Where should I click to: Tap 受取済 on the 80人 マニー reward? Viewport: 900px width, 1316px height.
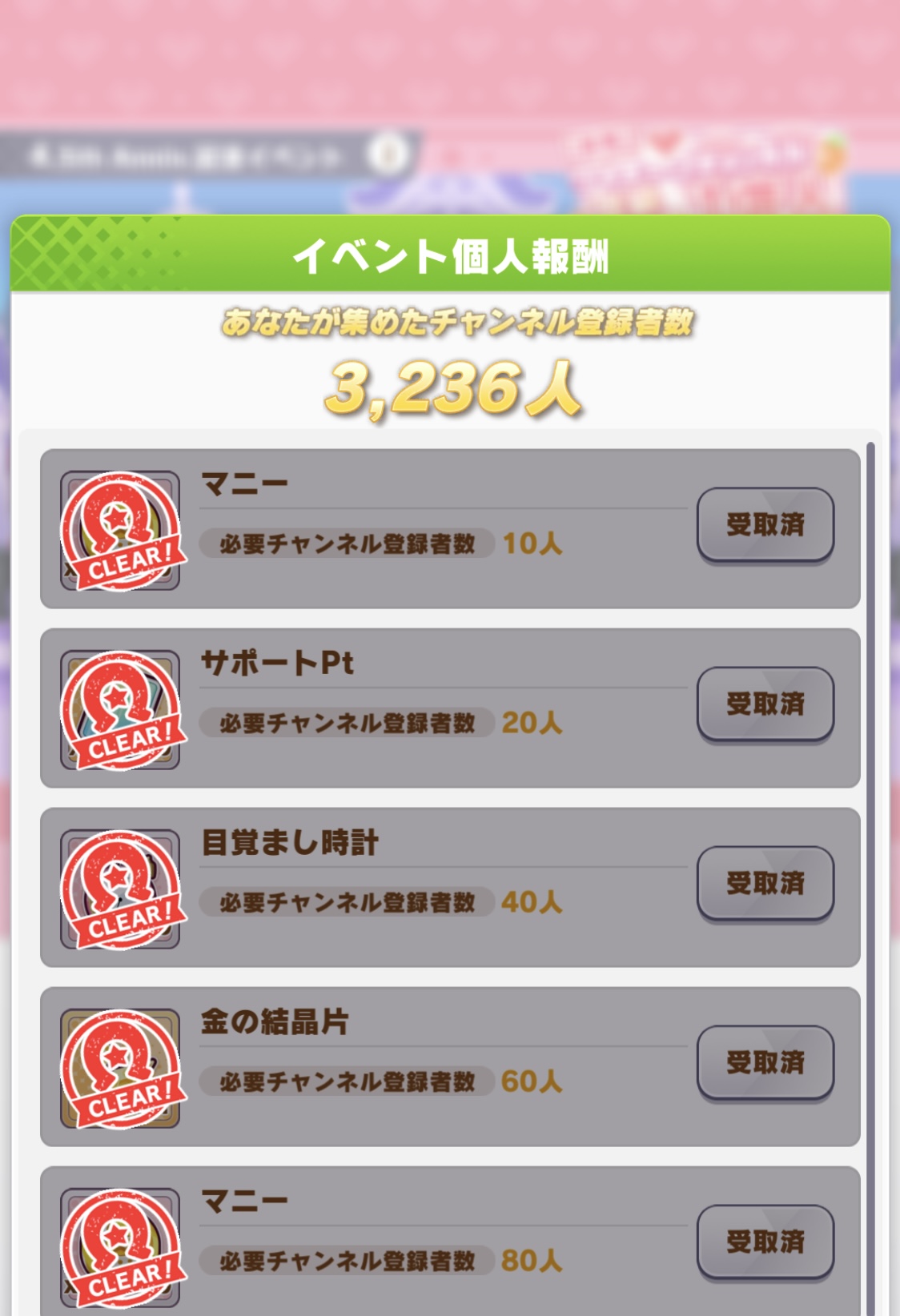point(765,1242)
